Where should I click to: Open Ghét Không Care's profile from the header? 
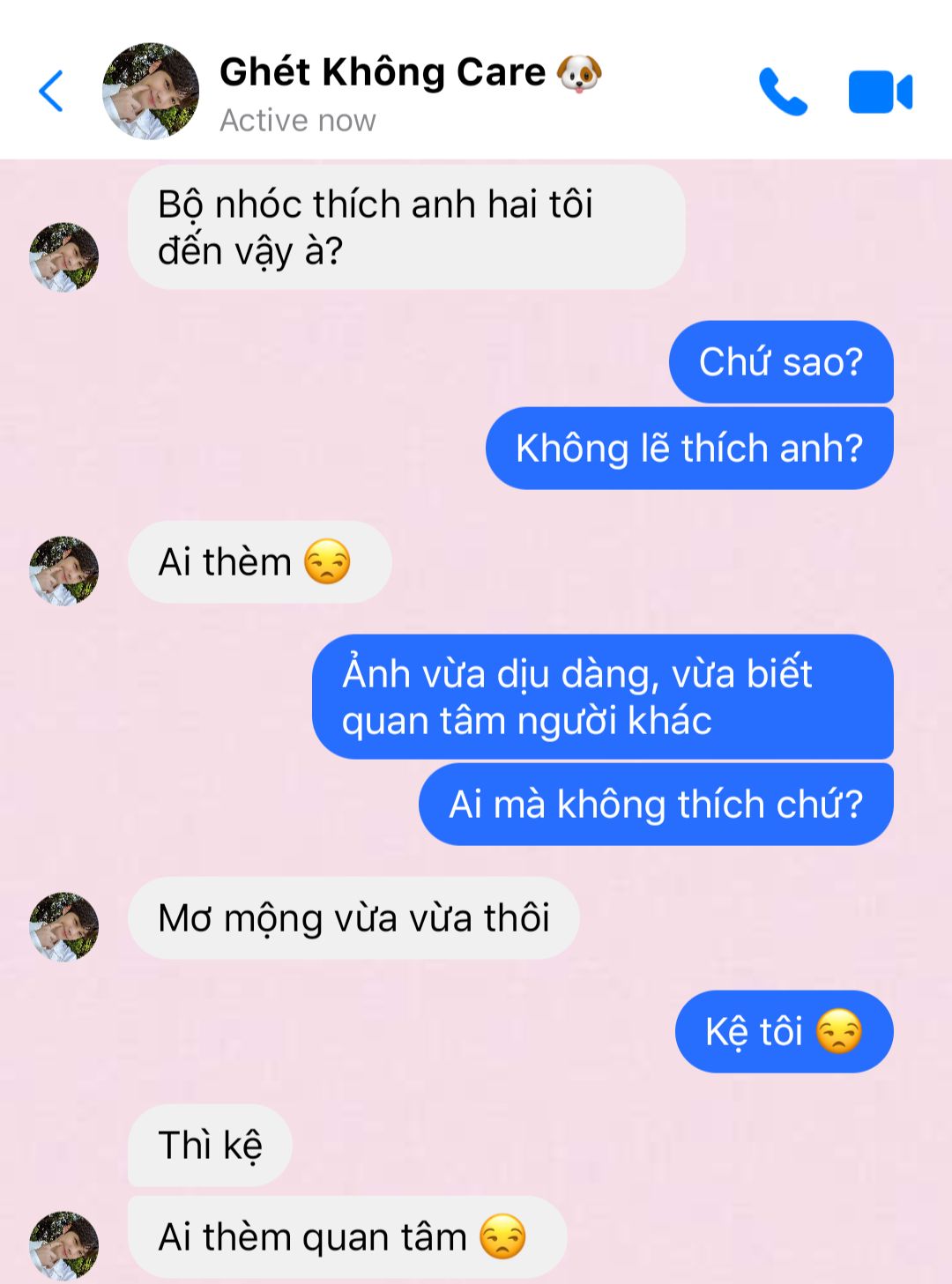151,92
